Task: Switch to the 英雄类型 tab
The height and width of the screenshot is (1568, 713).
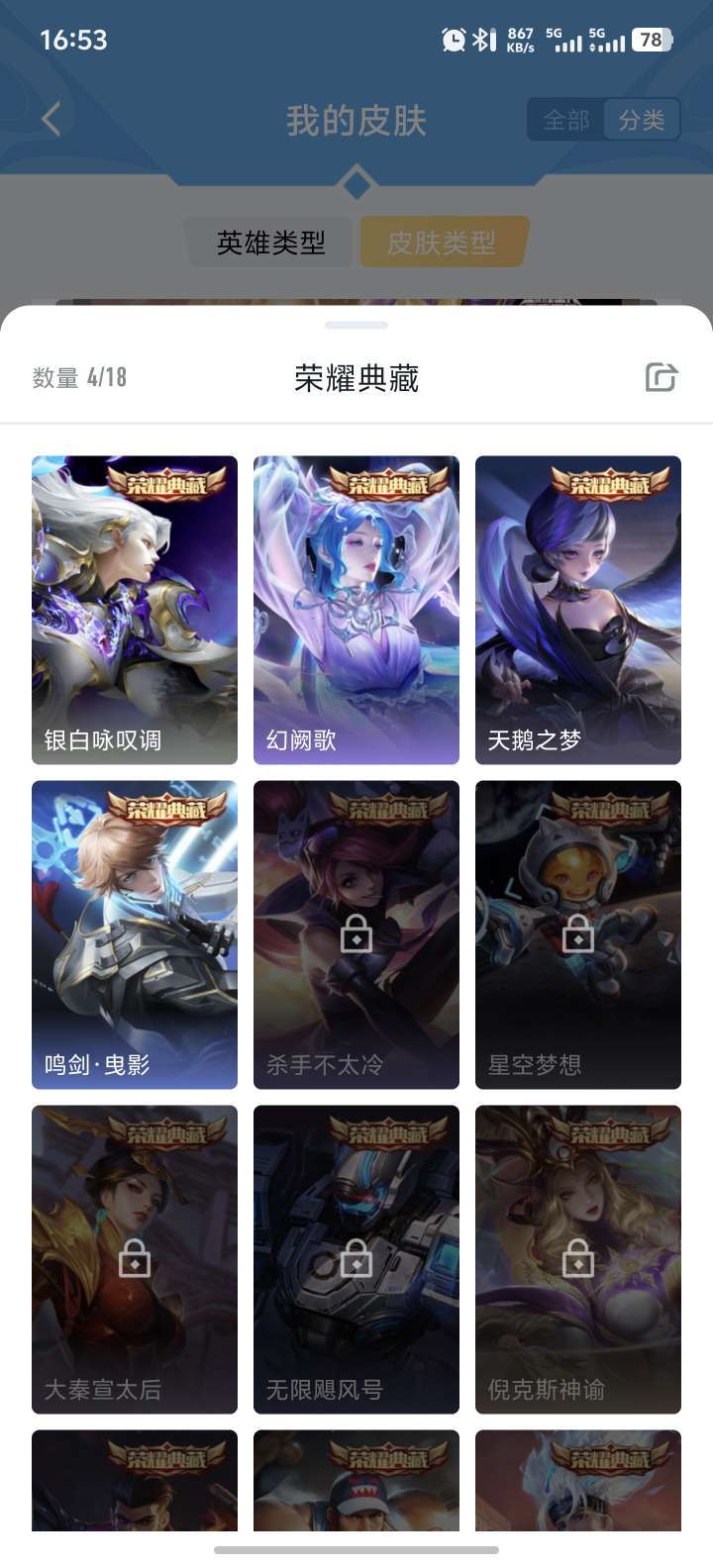Action: (270, 243)
